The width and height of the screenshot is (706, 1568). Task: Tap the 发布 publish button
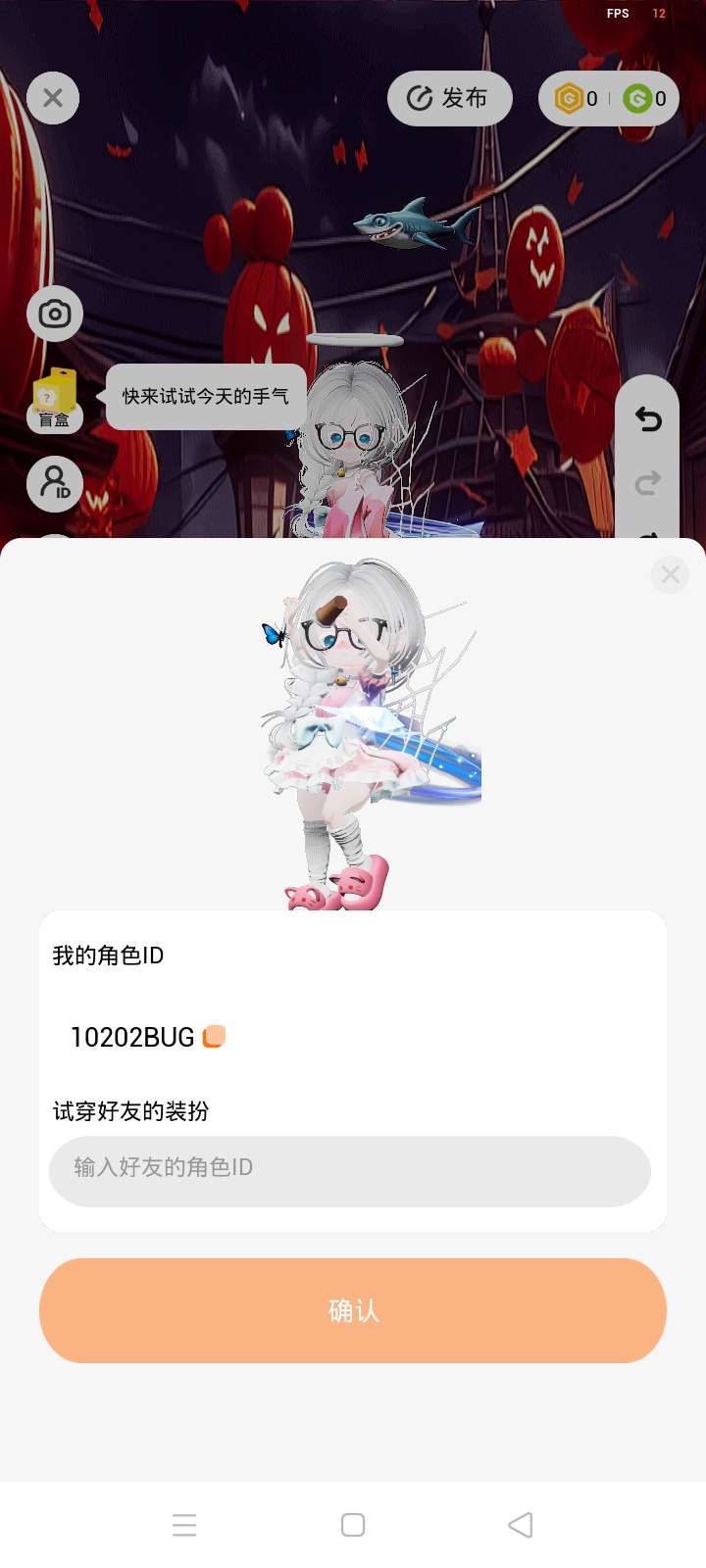point(450,98)
